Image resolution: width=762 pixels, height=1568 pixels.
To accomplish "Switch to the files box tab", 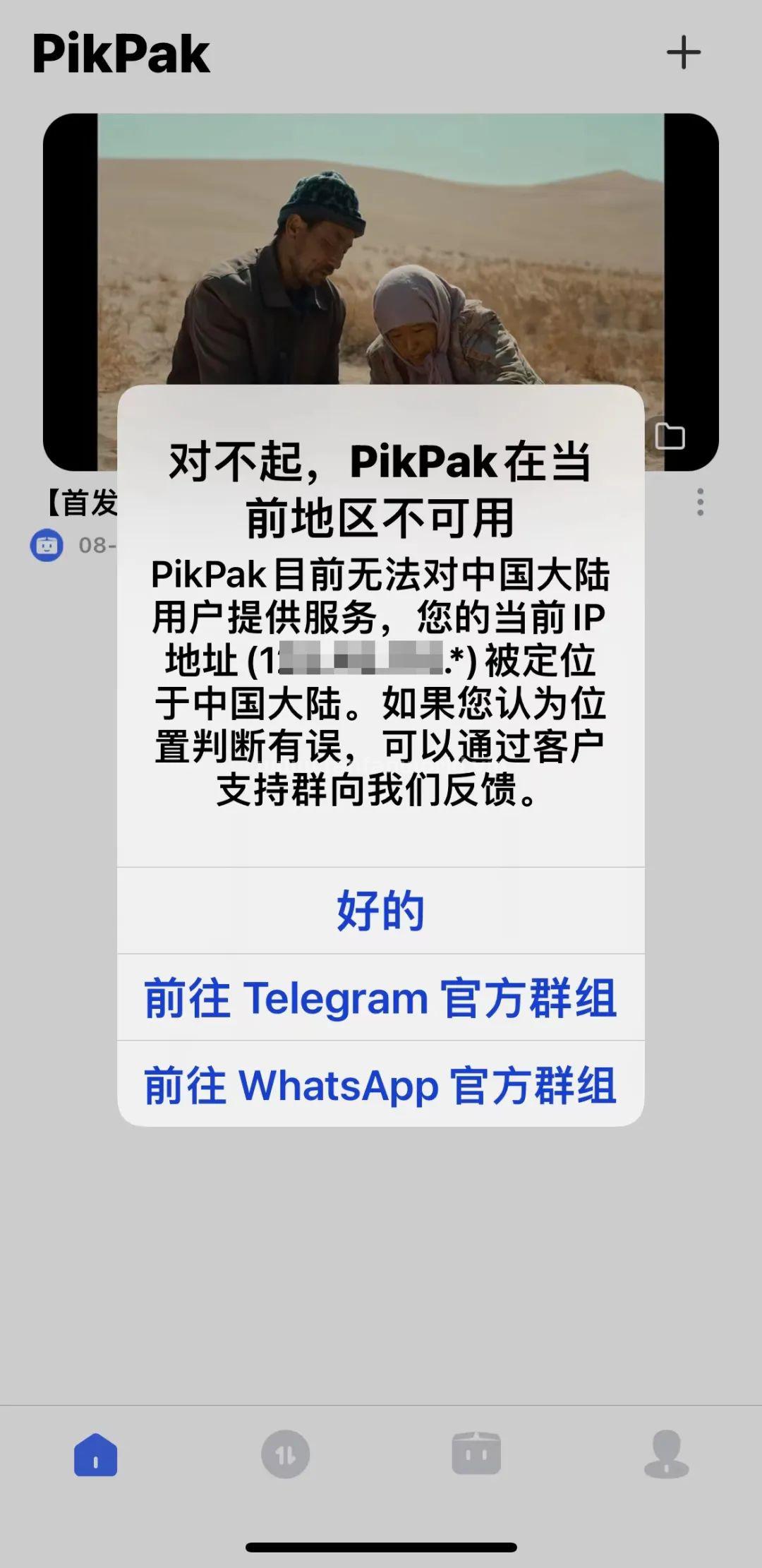I will click(476, 1455).
